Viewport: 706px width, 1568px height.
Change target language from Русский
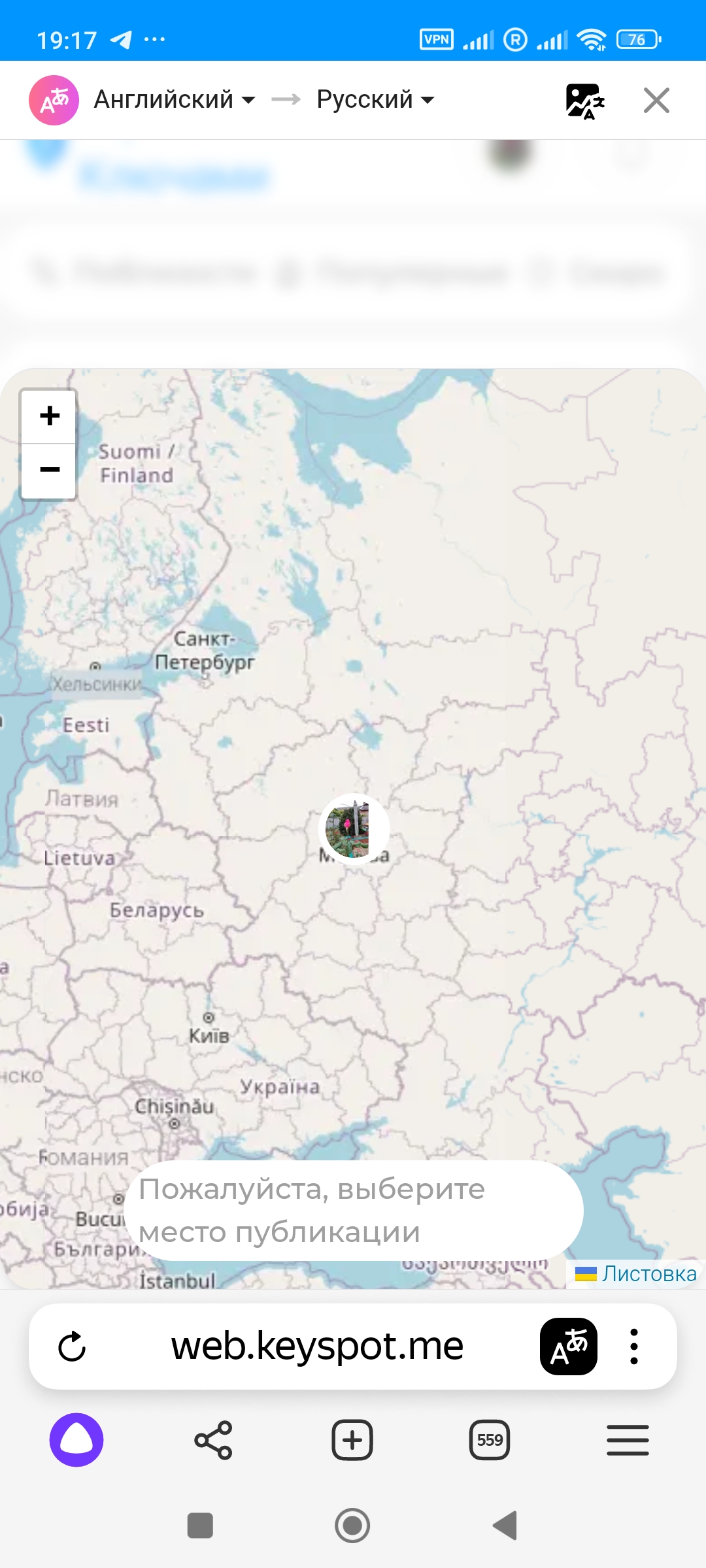tap(375, 100)
